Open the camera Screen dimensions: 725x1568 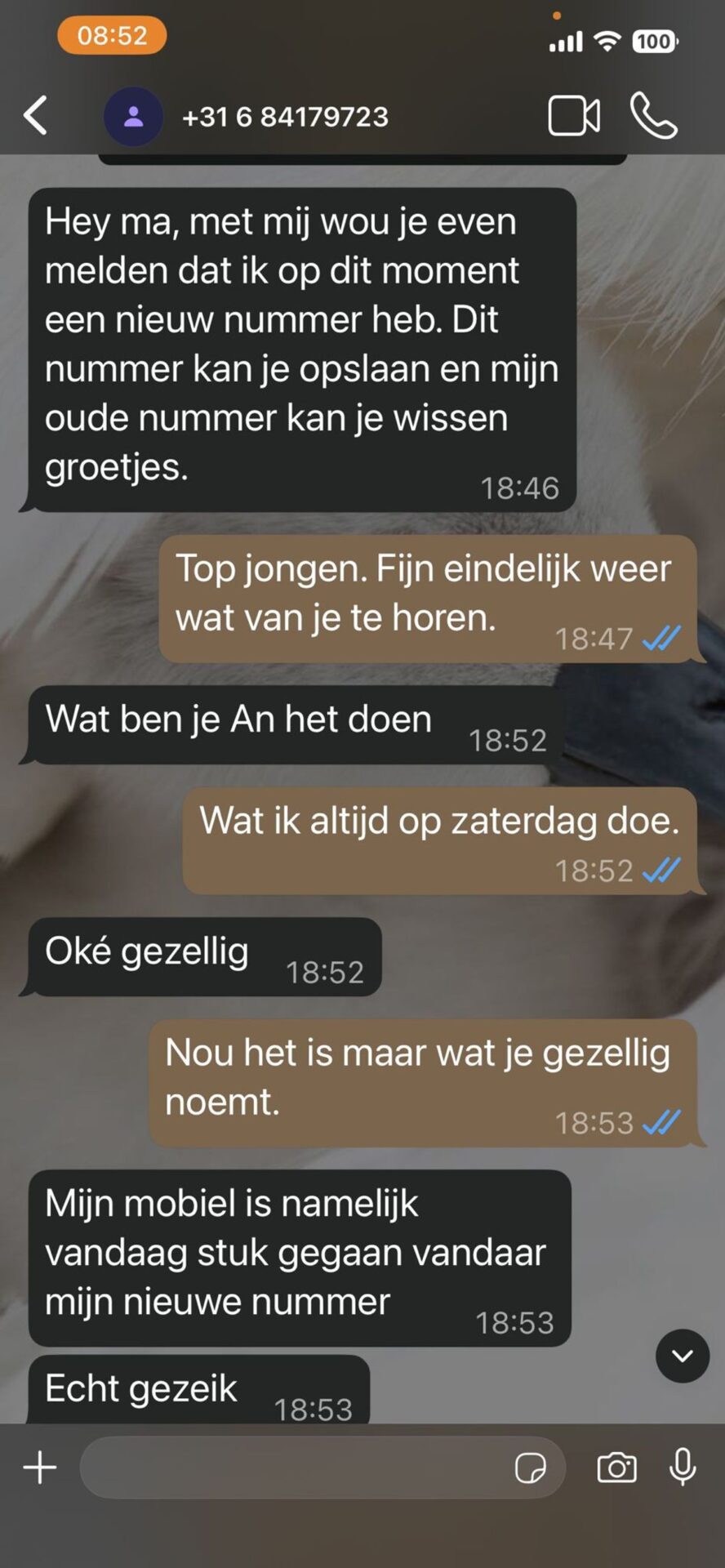(x=616, y=1468)
